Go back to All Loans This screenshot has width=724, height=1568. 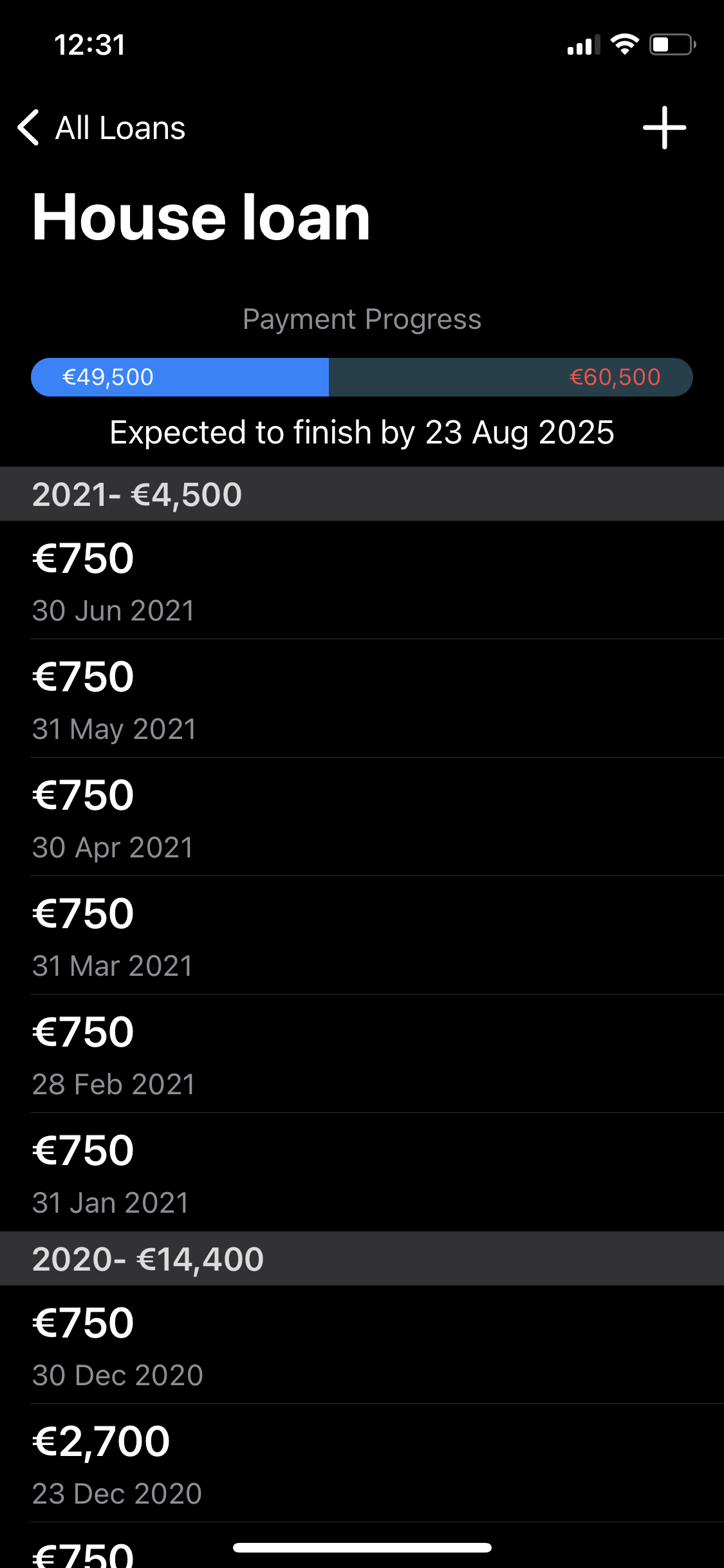[102, 127]
